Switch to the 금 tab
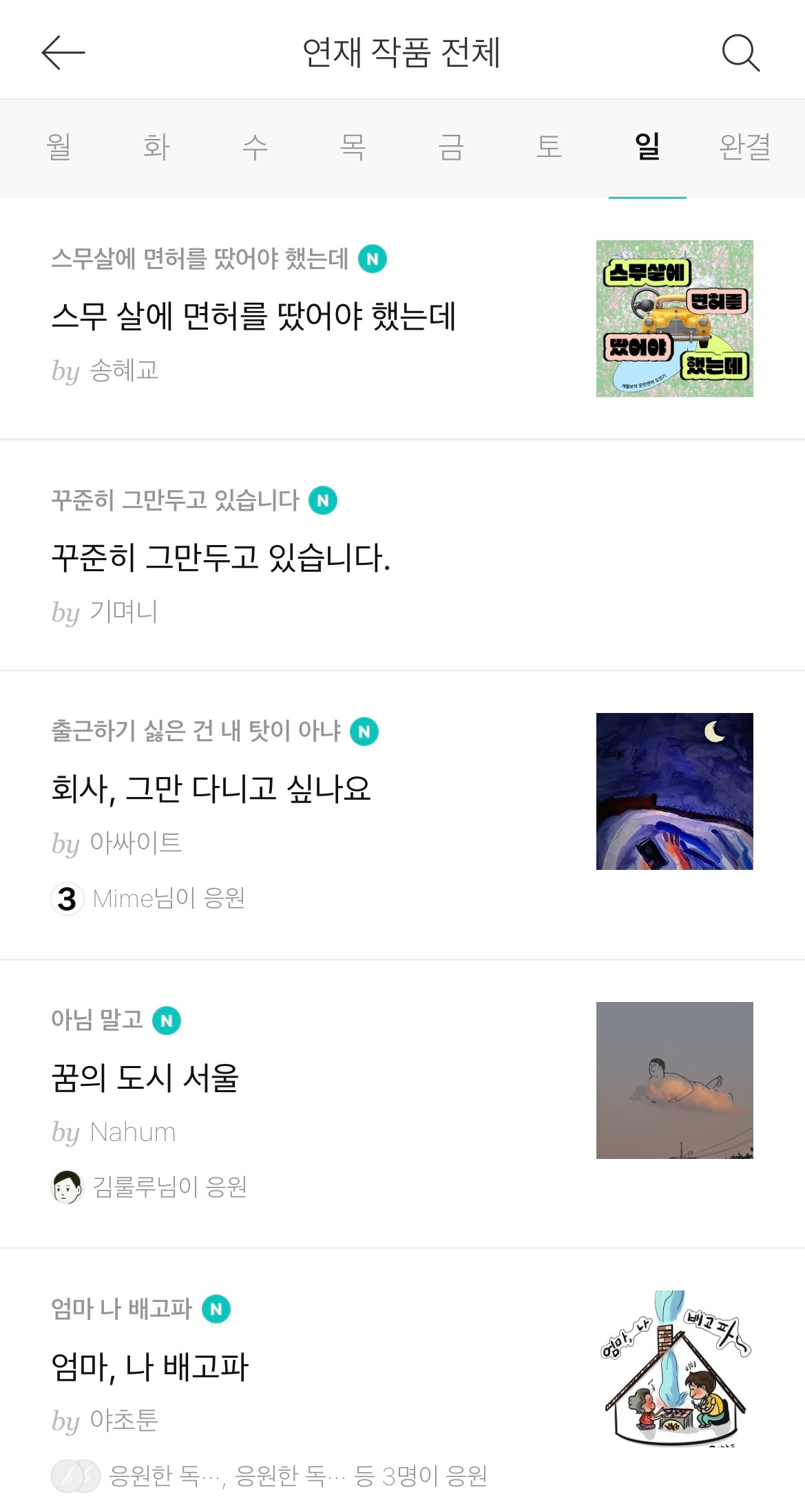This screenshot has width=805, height=1512. pyautogui.click(x=451, y=147)
